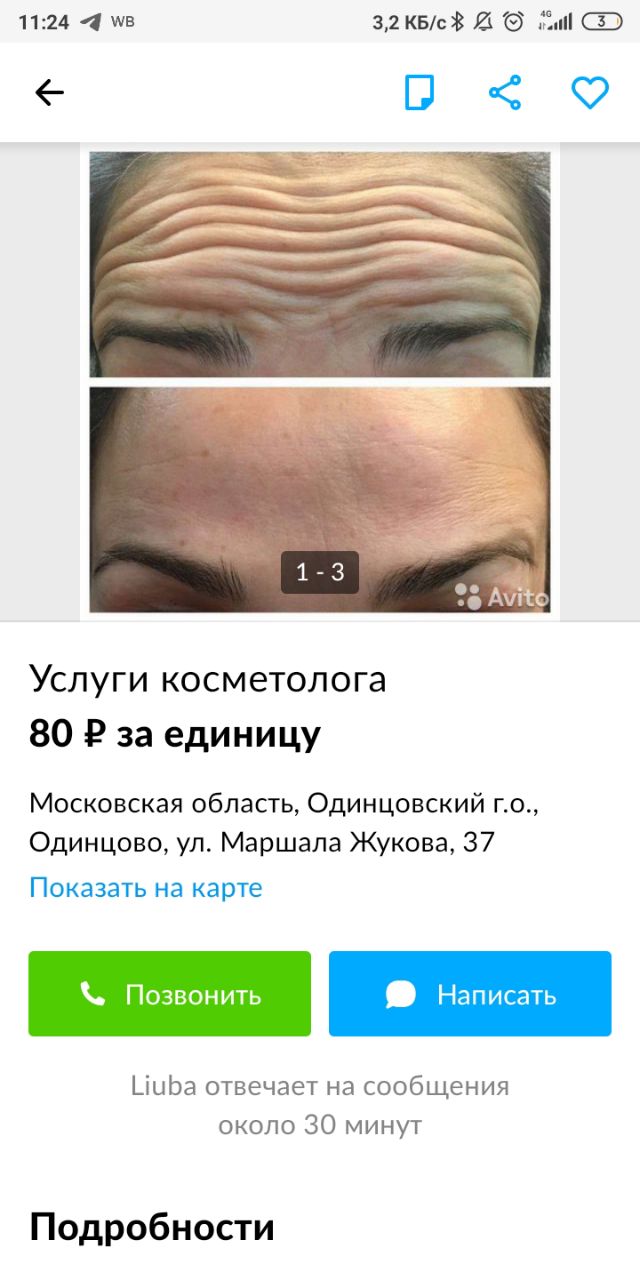Share this cosmetologist listing
The height and width of the screenshot is (1280, 640).
coord(505,93)
